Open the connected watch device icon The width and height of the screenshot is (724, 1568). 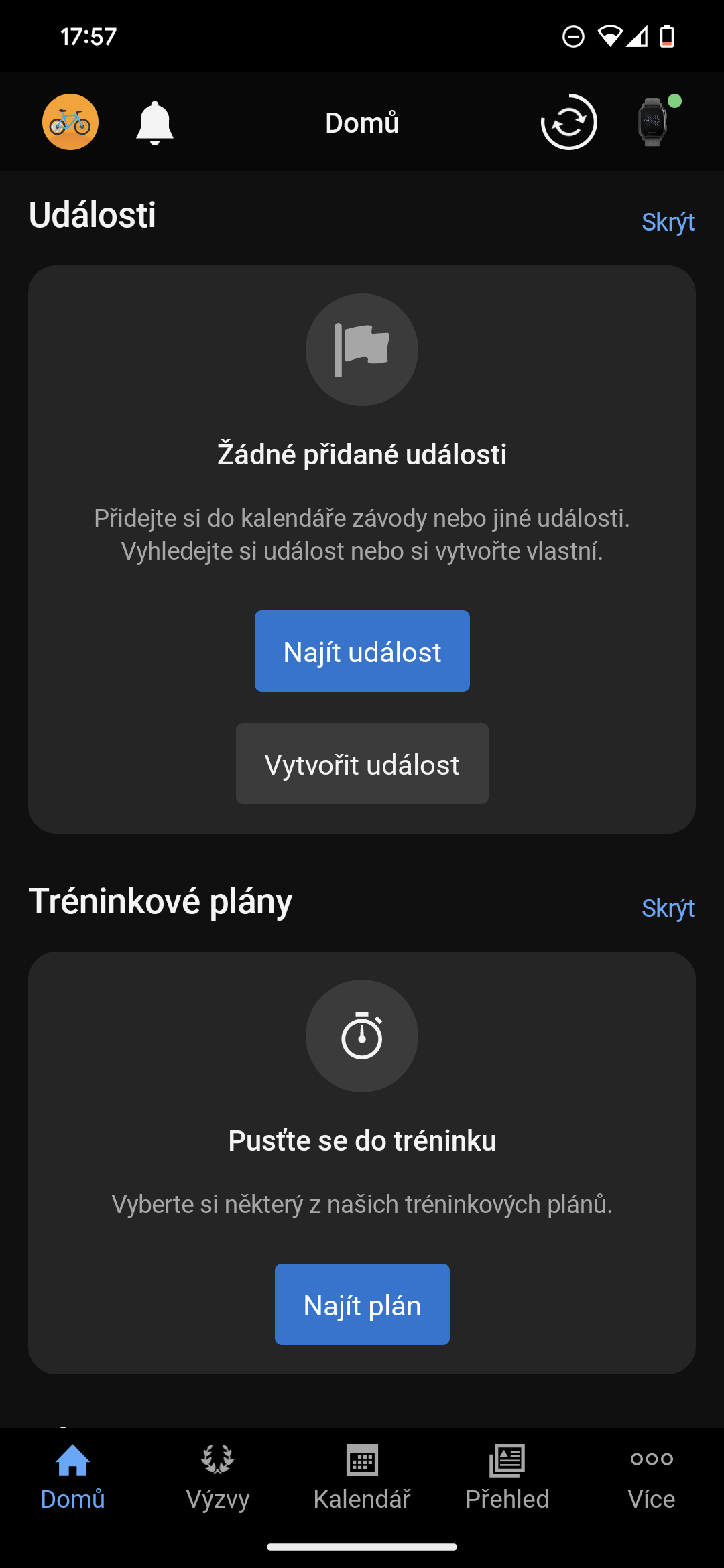click(x=654, y=122)
